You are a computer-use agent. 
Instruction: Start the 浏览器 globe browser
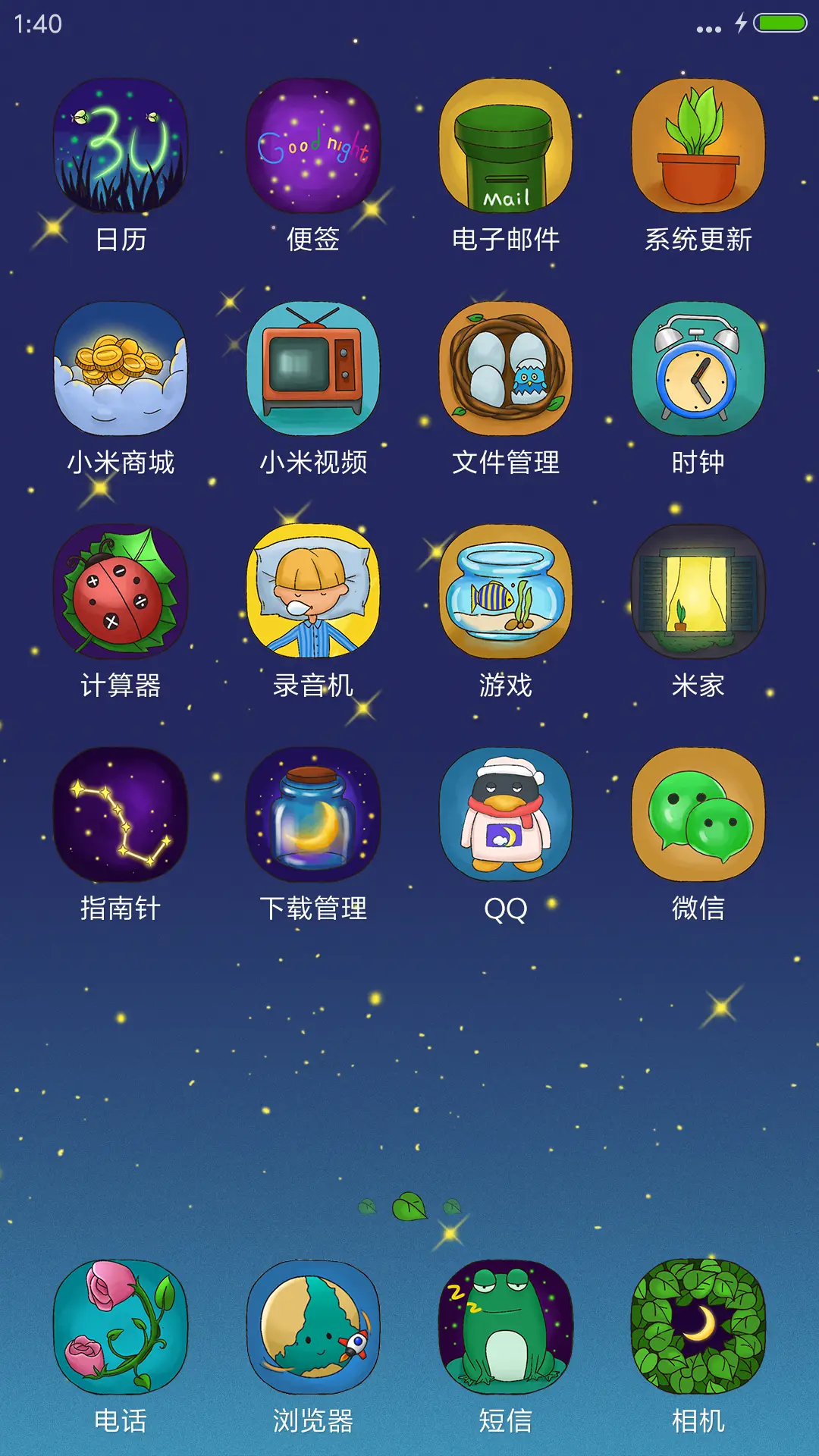pos(315,1321)
